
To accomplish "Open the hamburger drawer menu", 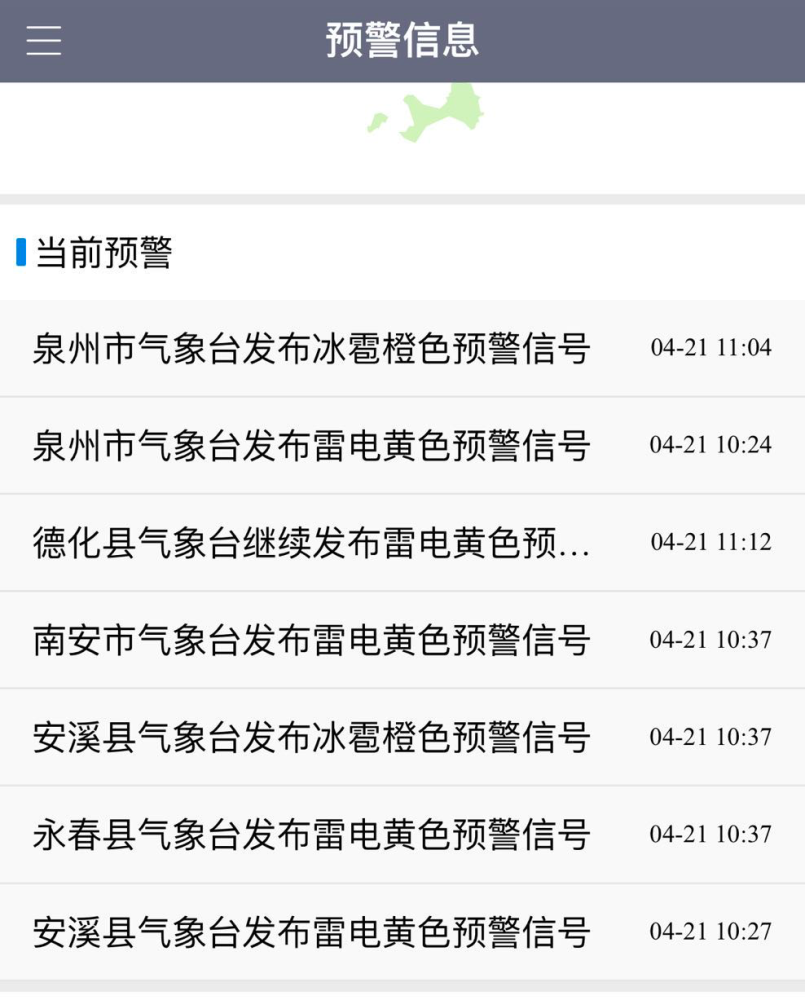I will tap(43, 40).
